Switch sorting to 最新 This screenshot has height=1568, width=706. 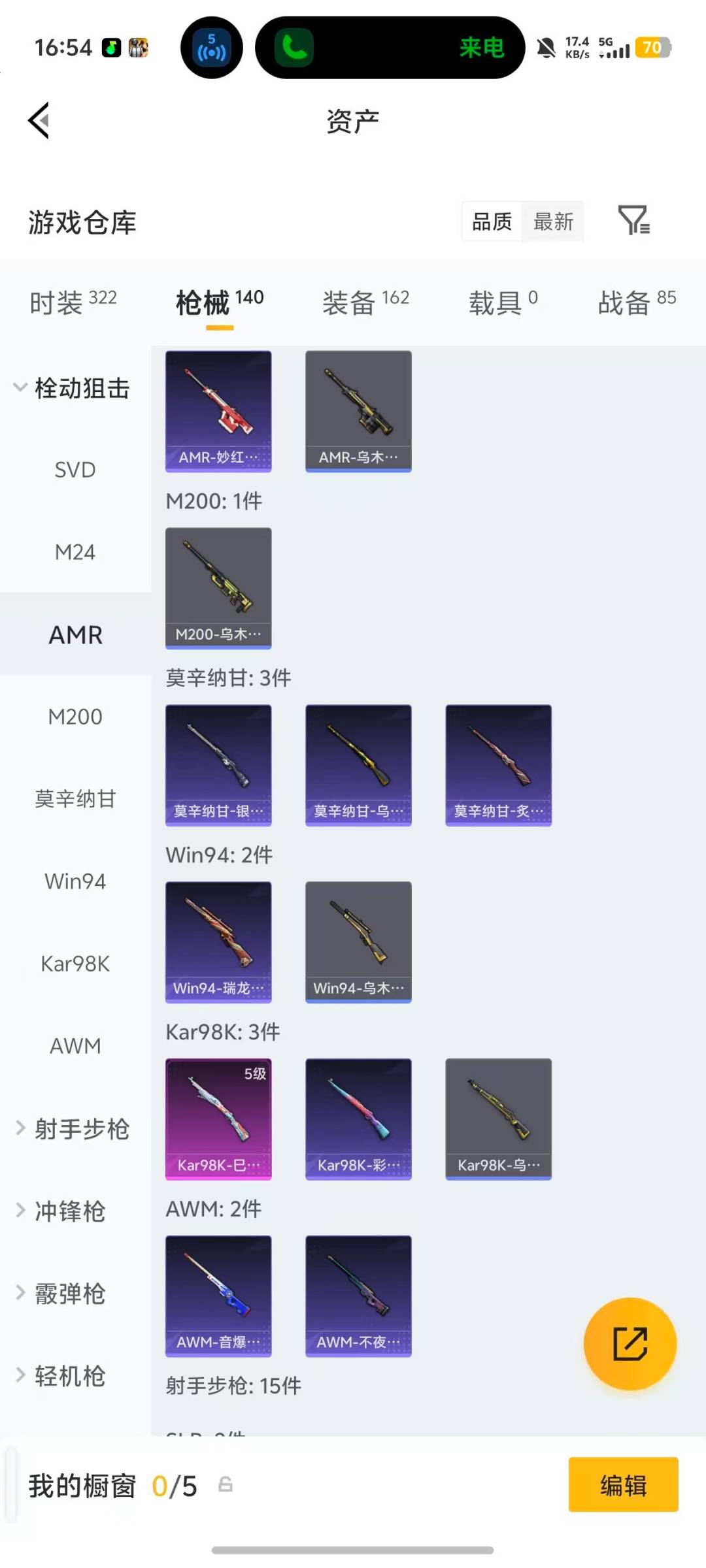[553, 221]
